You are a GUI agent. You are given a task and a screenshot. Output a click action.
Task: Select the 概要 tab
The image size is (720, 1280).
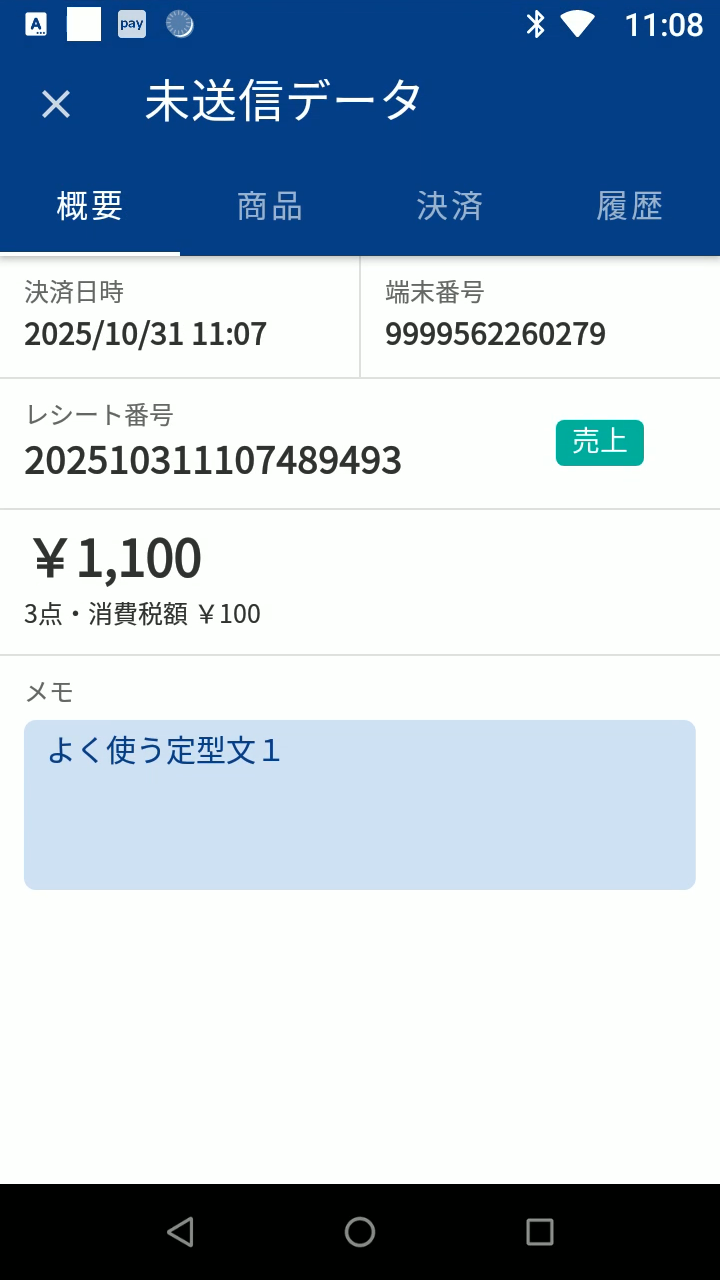click(x=90, y=206)
